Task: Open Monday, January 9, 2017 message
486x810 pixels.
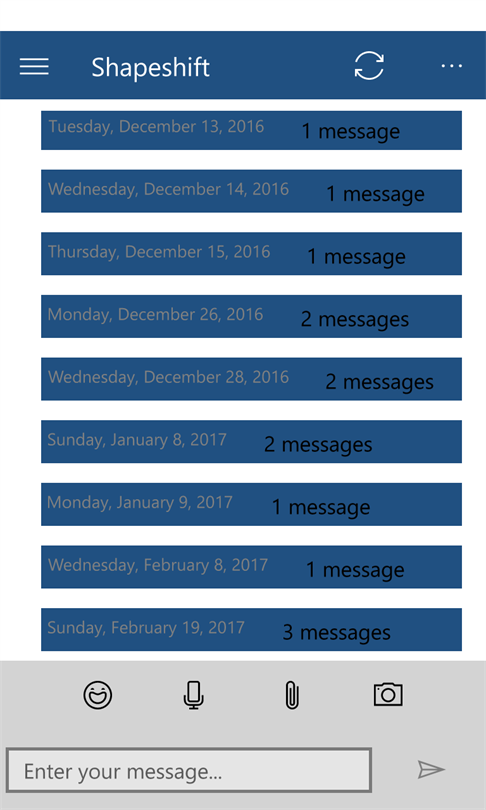Action: click(252, 504)
